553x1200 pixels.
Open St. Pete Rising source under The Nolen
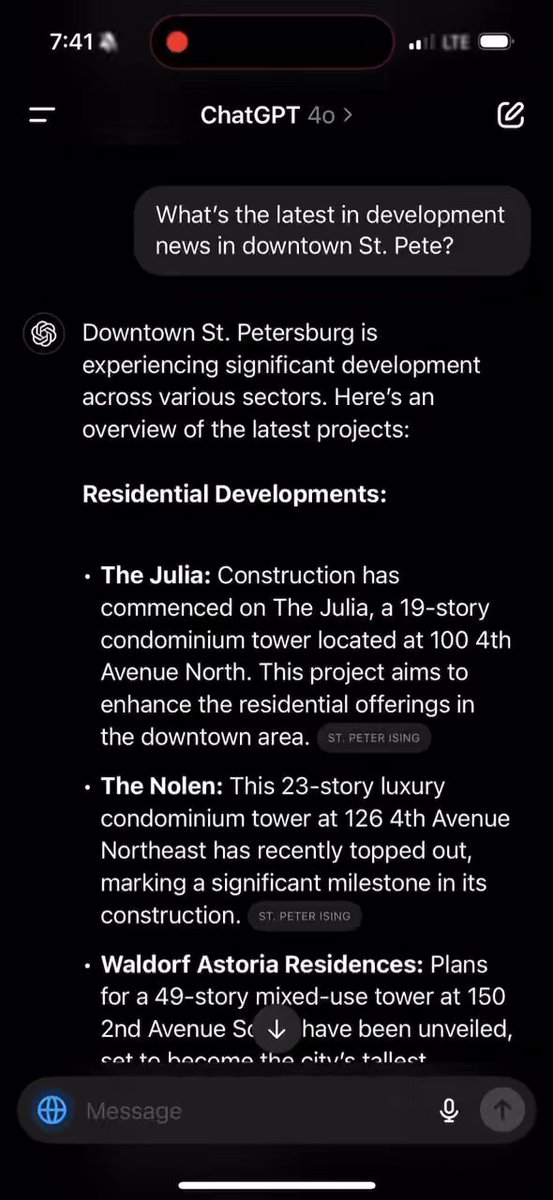click(305, 916)
